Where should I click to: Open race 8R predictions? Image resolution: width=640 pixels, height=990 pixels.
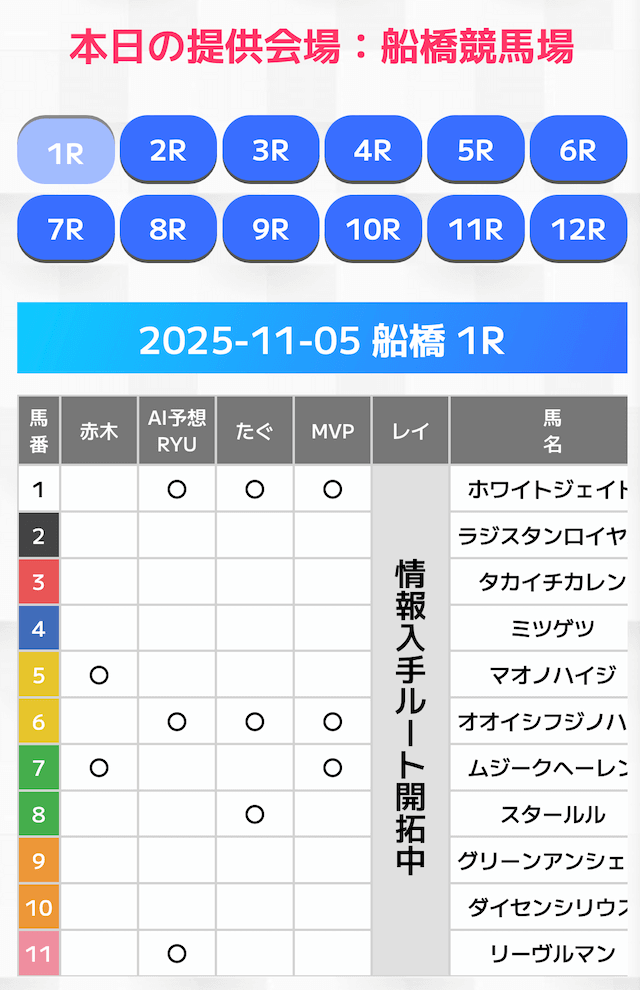168,228
